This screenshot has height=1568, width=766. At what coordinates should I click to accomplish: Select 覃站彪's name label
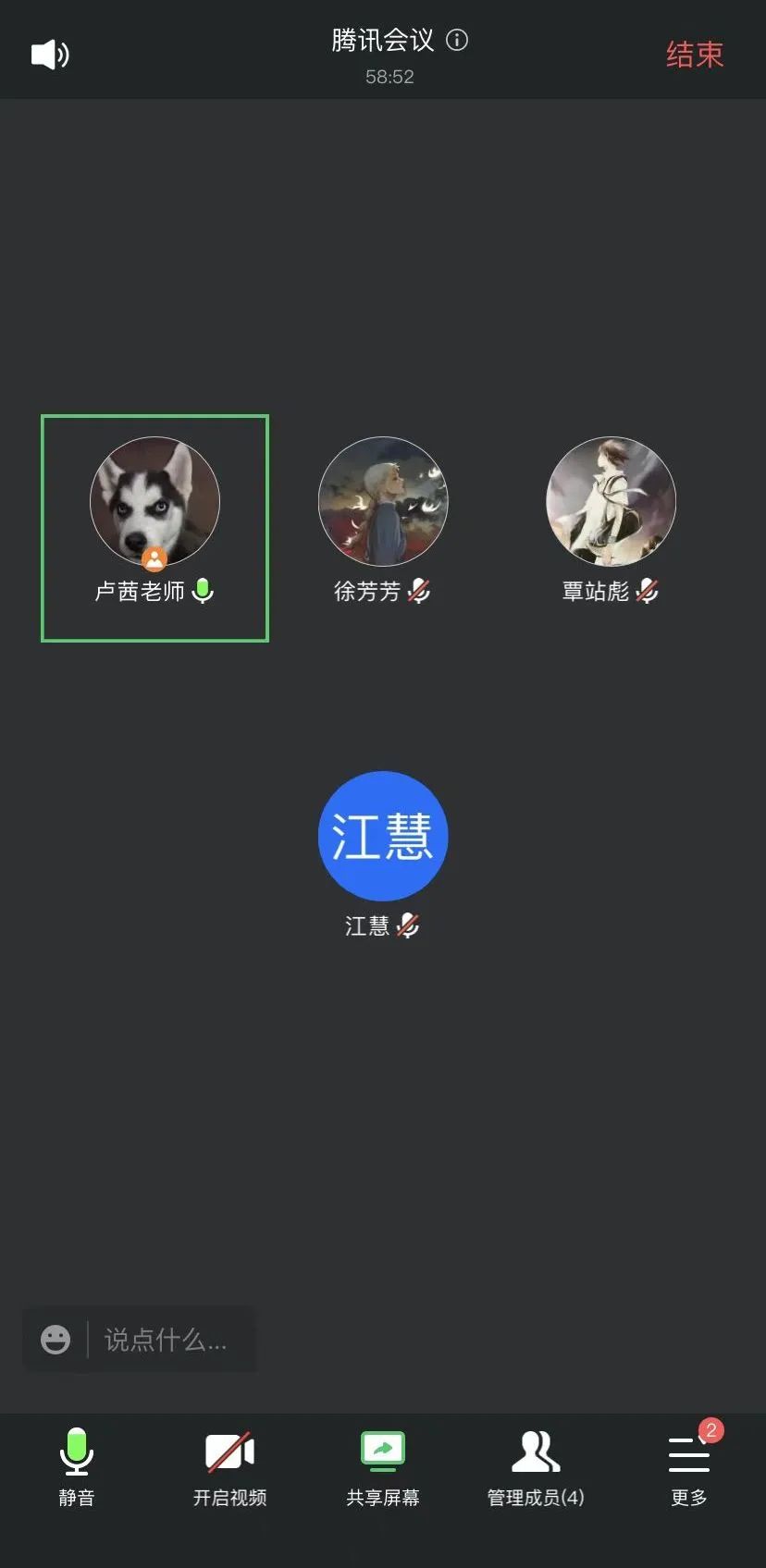pos(596,590)
